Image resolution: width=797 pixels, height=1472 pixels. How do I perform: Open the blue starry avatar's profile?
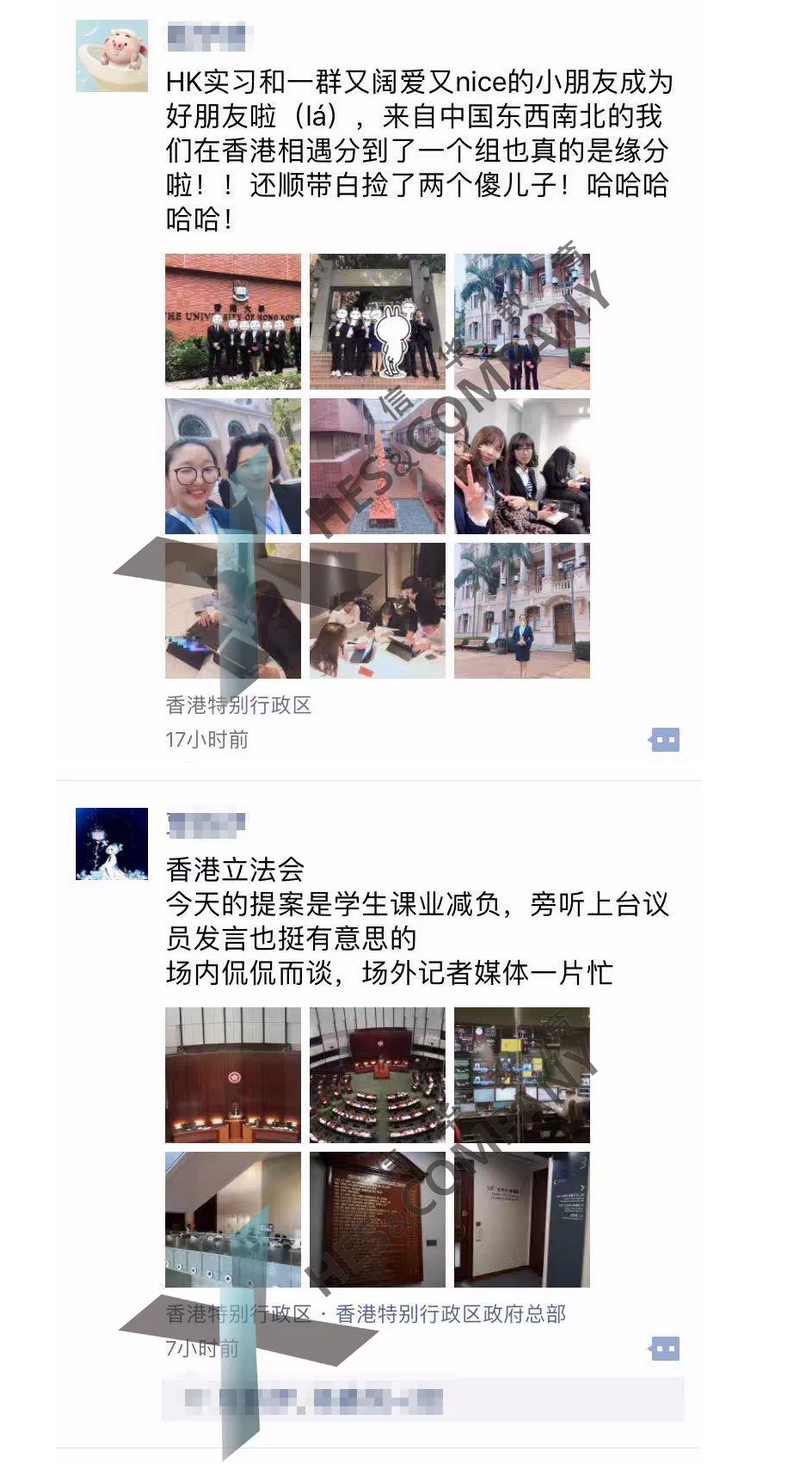tap(112, 844)
